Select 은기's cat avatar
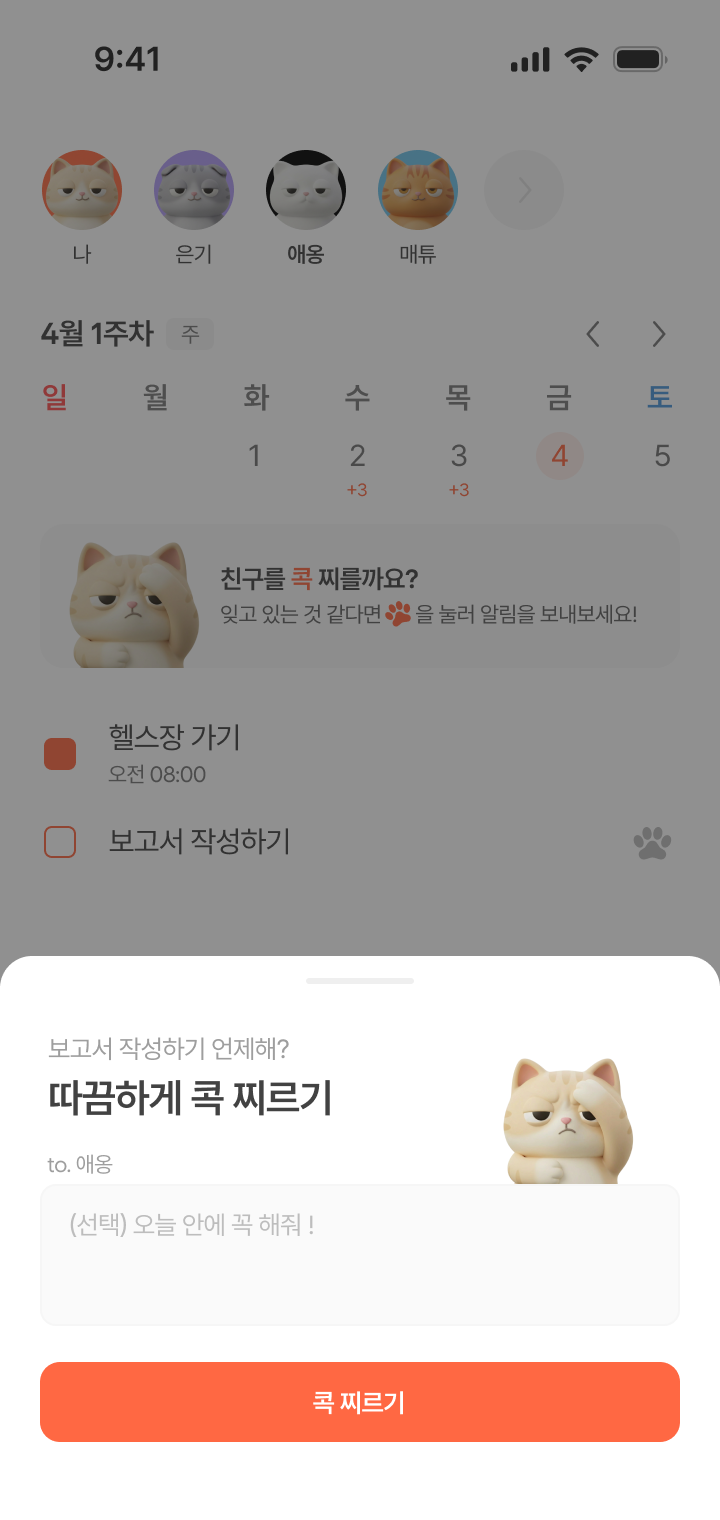Image resolution: width=720 pixels, height=1520 pixels. (194, 190)
